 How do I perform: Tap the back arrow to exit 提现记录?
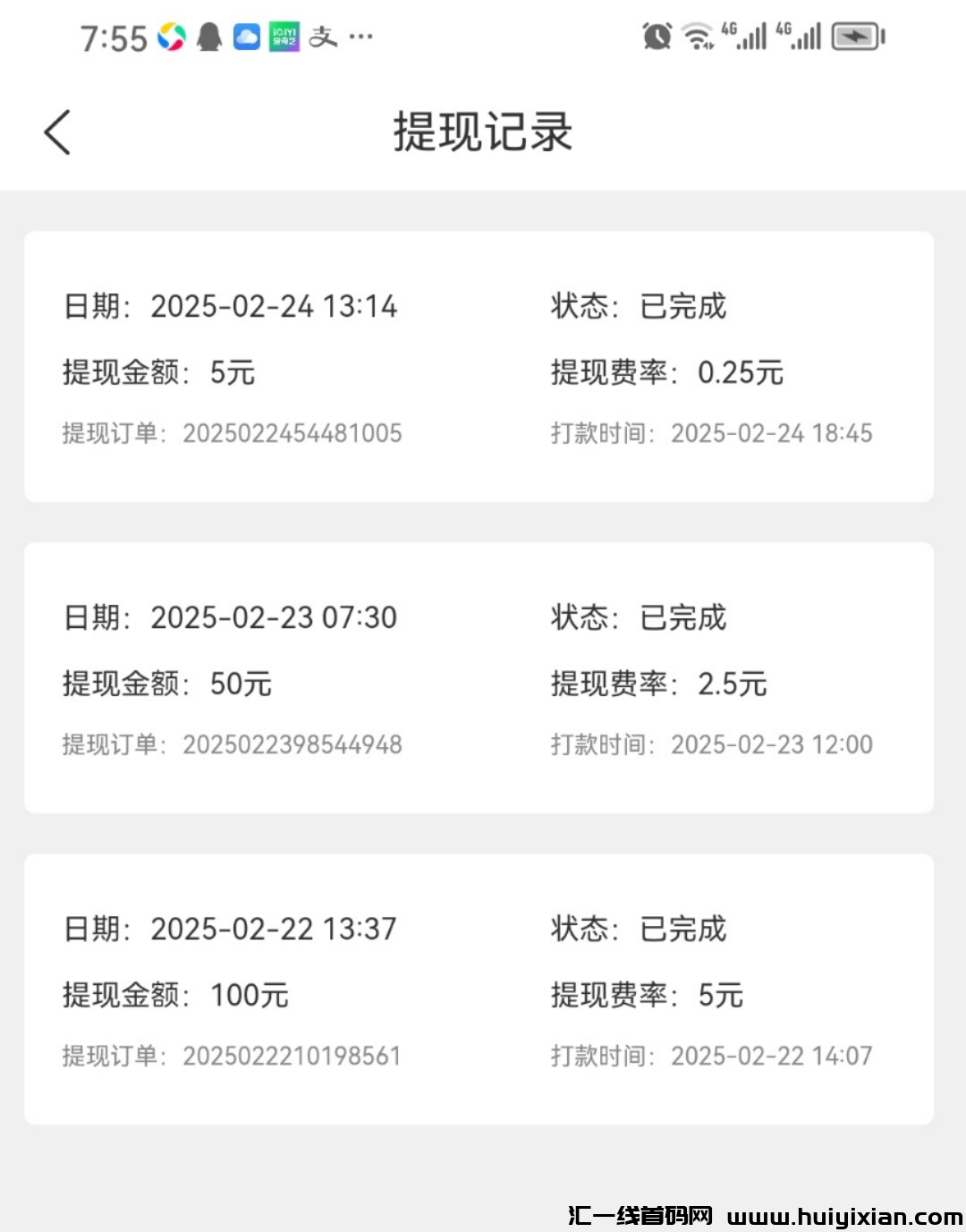[x=57, y=131]
